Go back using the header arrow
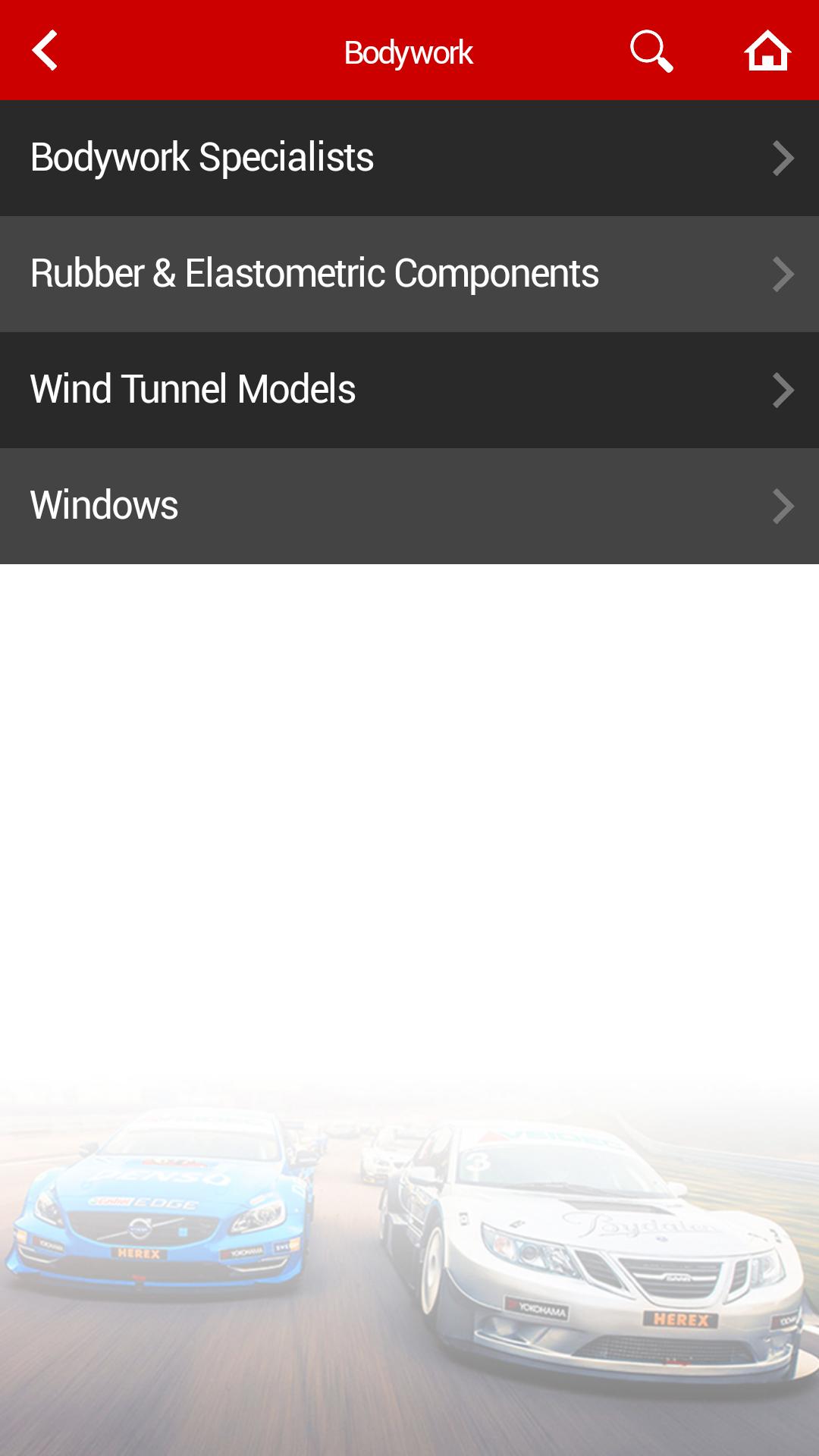 coord(45,51)
